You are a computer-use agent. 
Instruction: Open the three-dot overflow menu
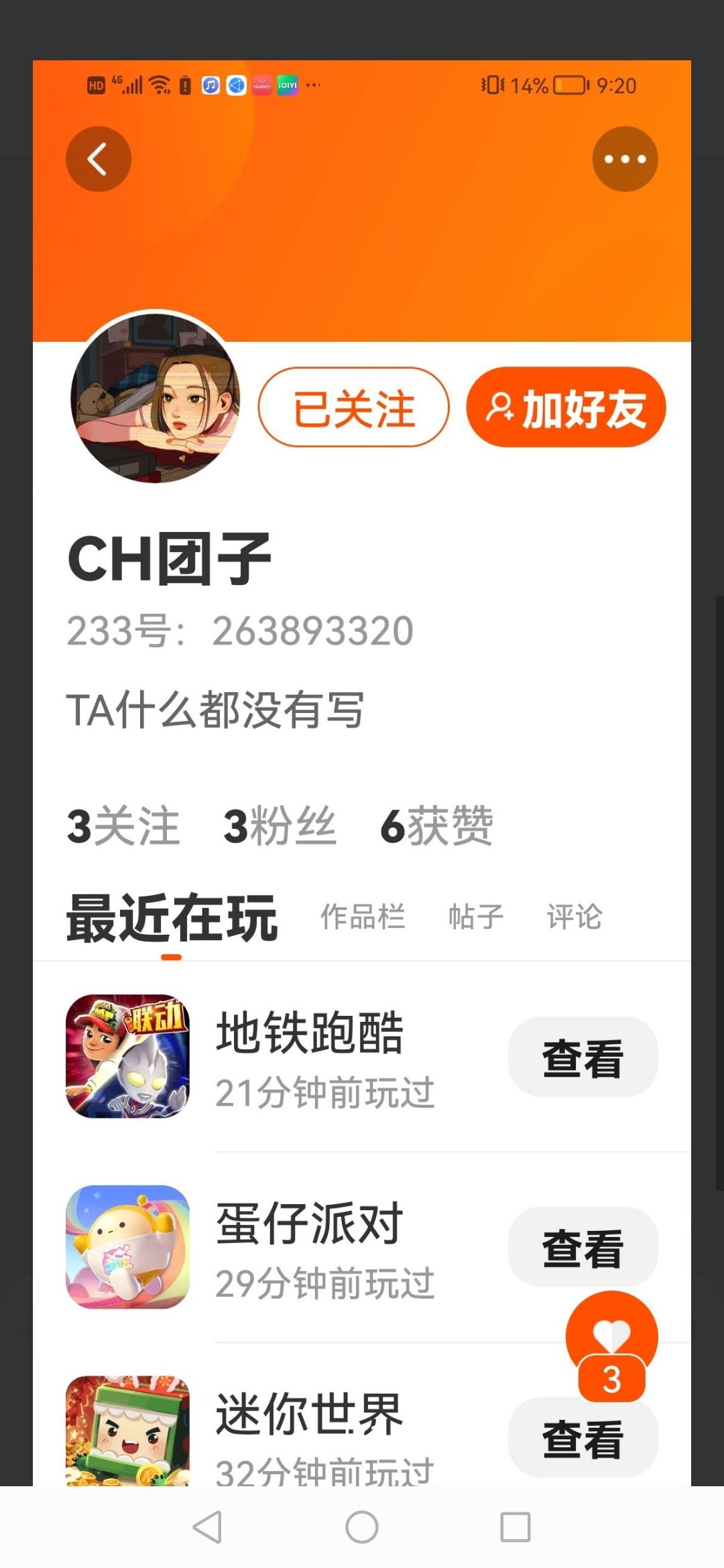pos(625,159)
